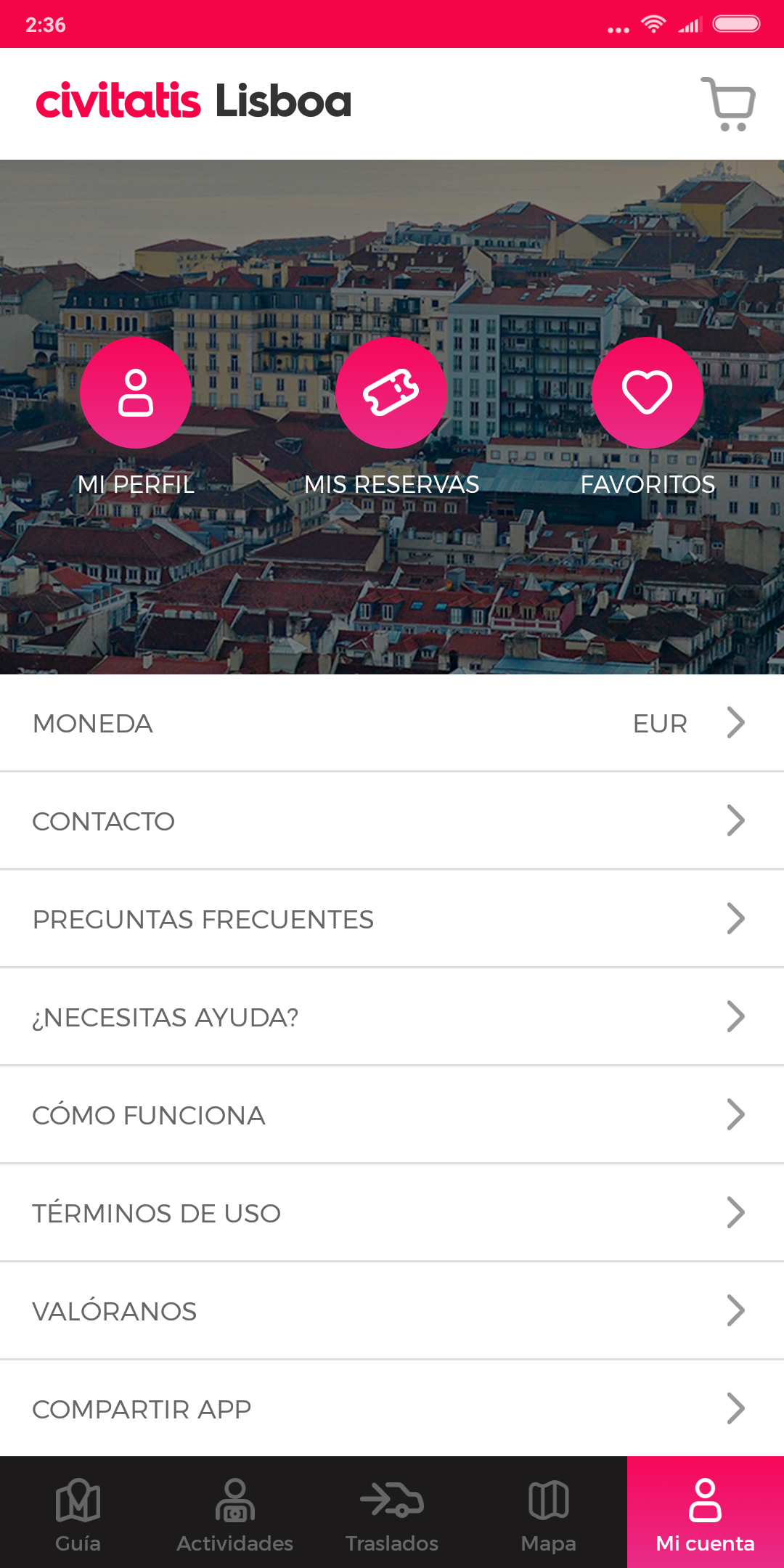Open the Contacto row
This screenshot has height=1568, width=784.
coord(392,821)
